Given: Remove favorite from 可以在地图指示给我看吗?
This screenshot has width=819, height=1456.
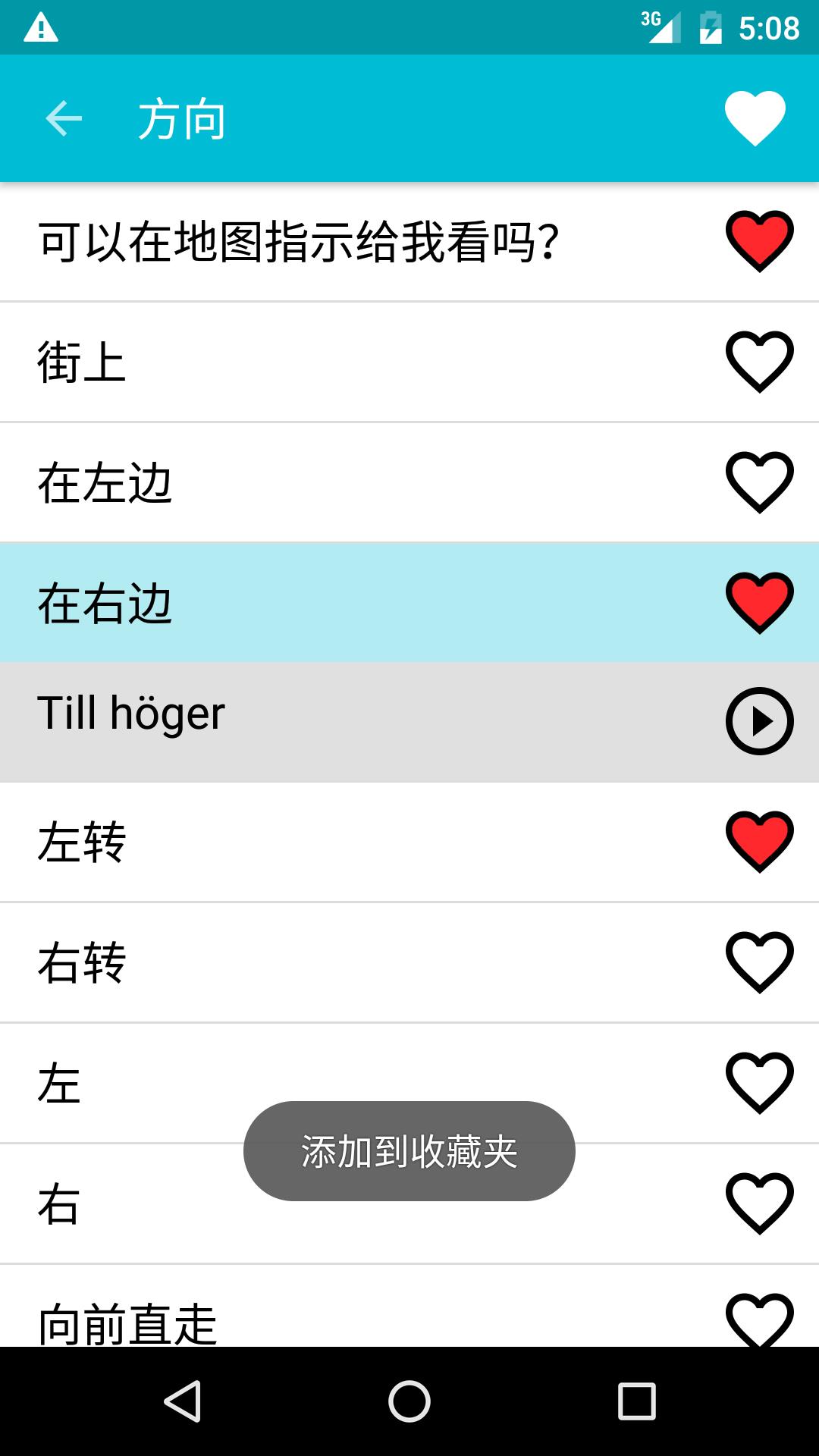Looking at the screenshot, I should 759,241.
